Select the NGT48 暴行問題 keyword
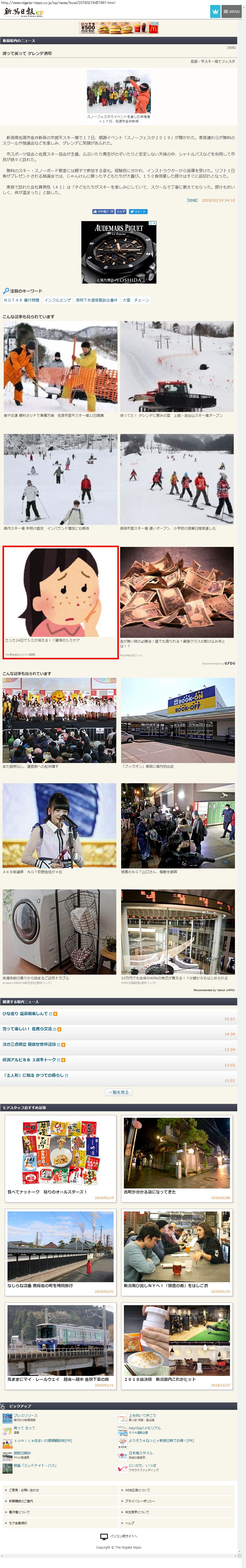 (x=21, y=300)
